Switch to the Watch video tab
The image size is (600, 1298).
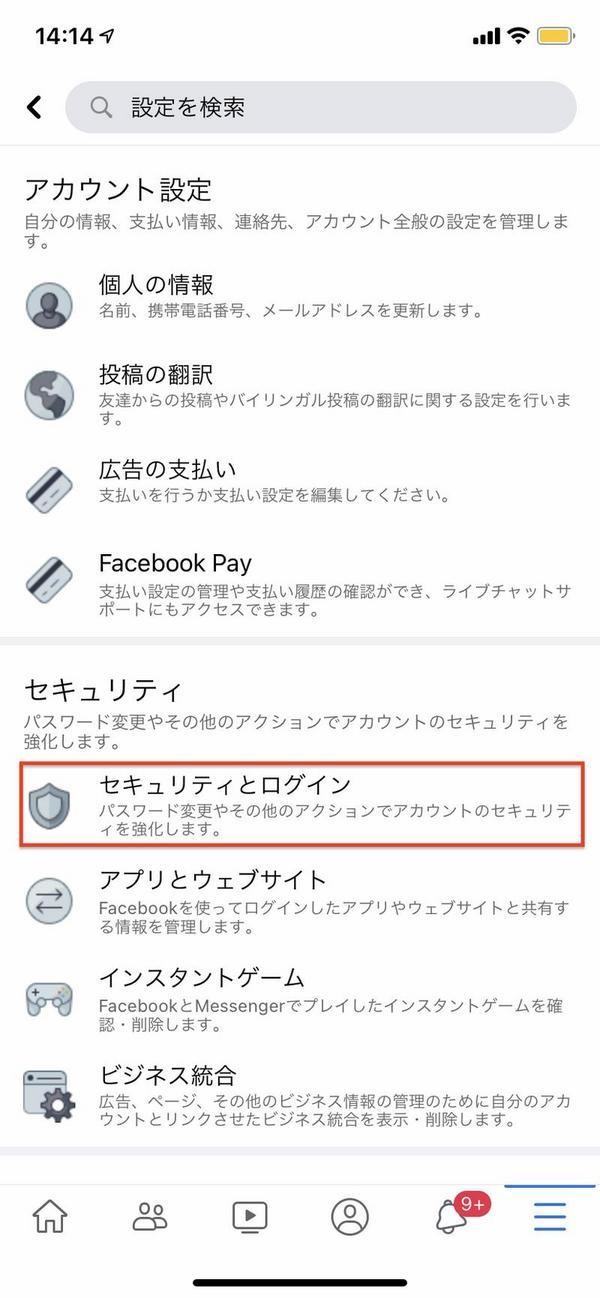pyautogui.click(x=250, y=1216)
